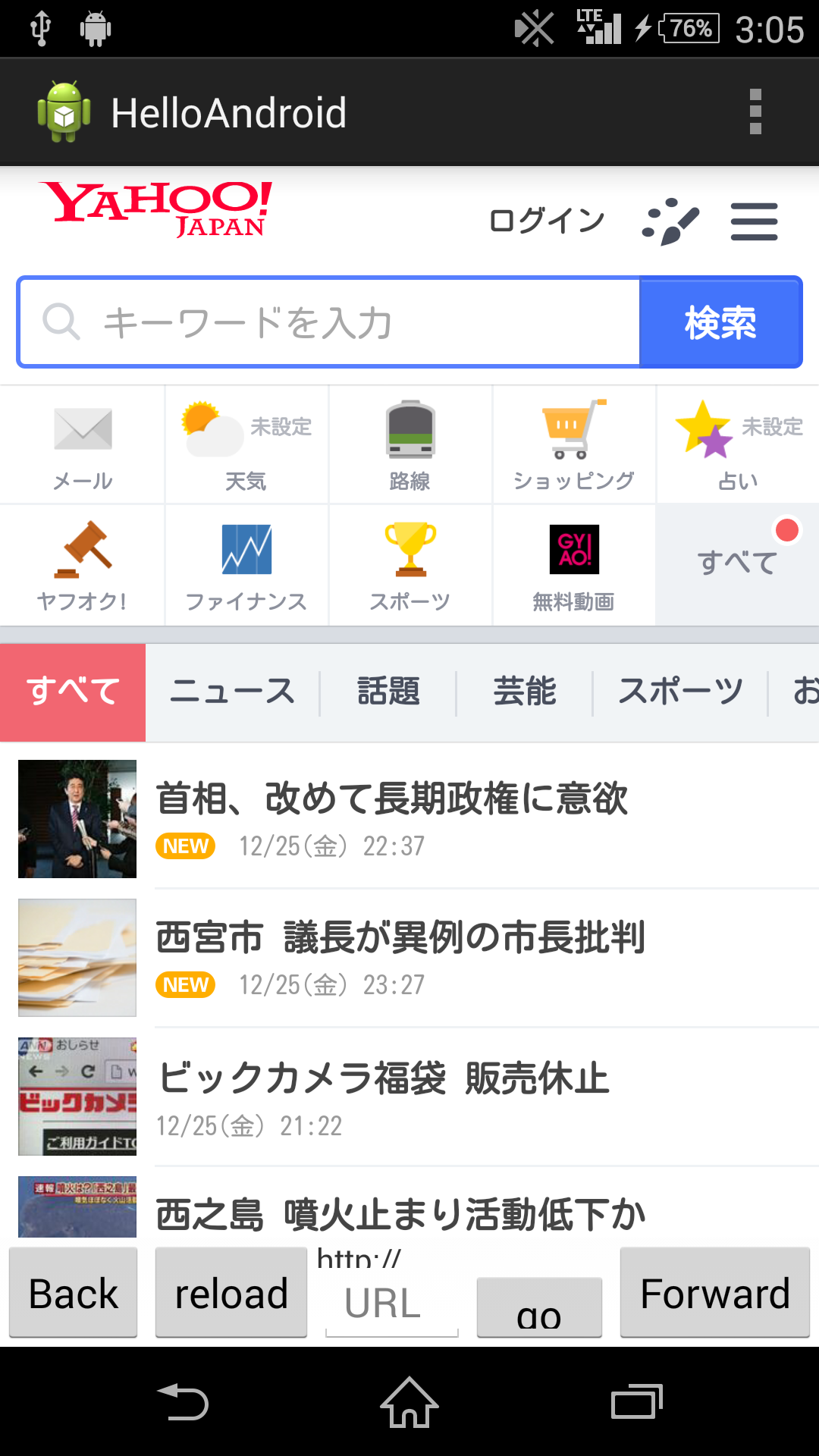Image resolution: width=819 pixels, height=1456 pixels.
Task: Open the ショッピング shopping shortcut
Action: (x=574, y=445)
